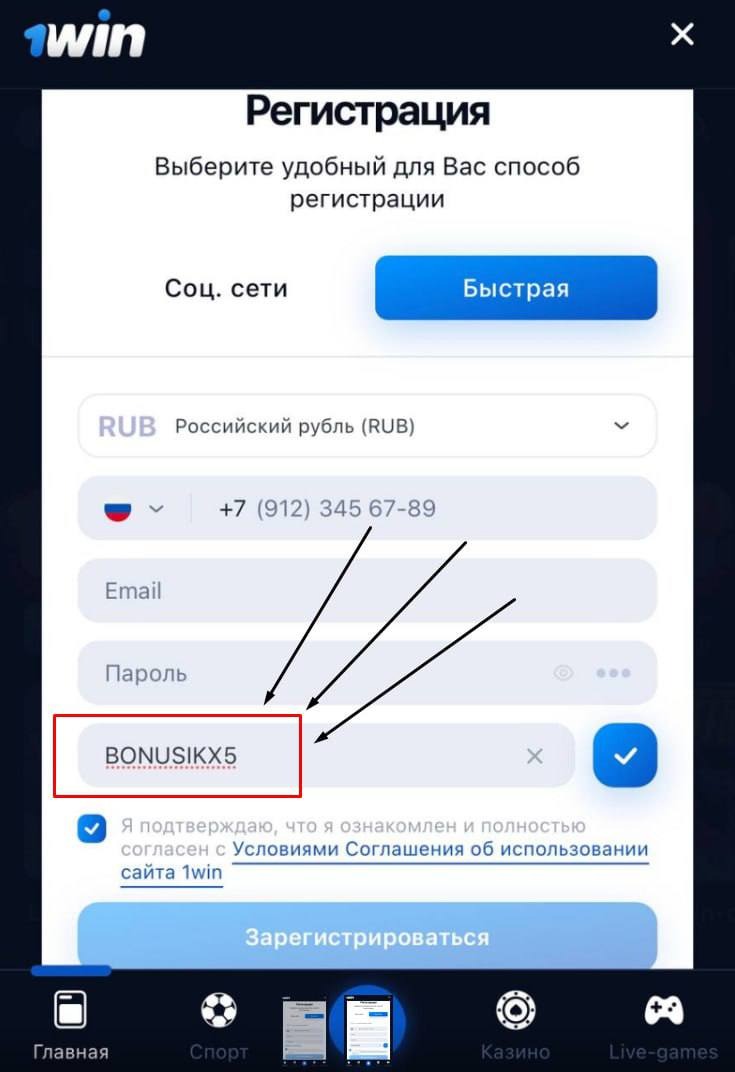Image resolution: width=735 pixels, height=1072 pixels.
Task: Edit the BONUSIKX5 promo code field
Action: point(300,756)
